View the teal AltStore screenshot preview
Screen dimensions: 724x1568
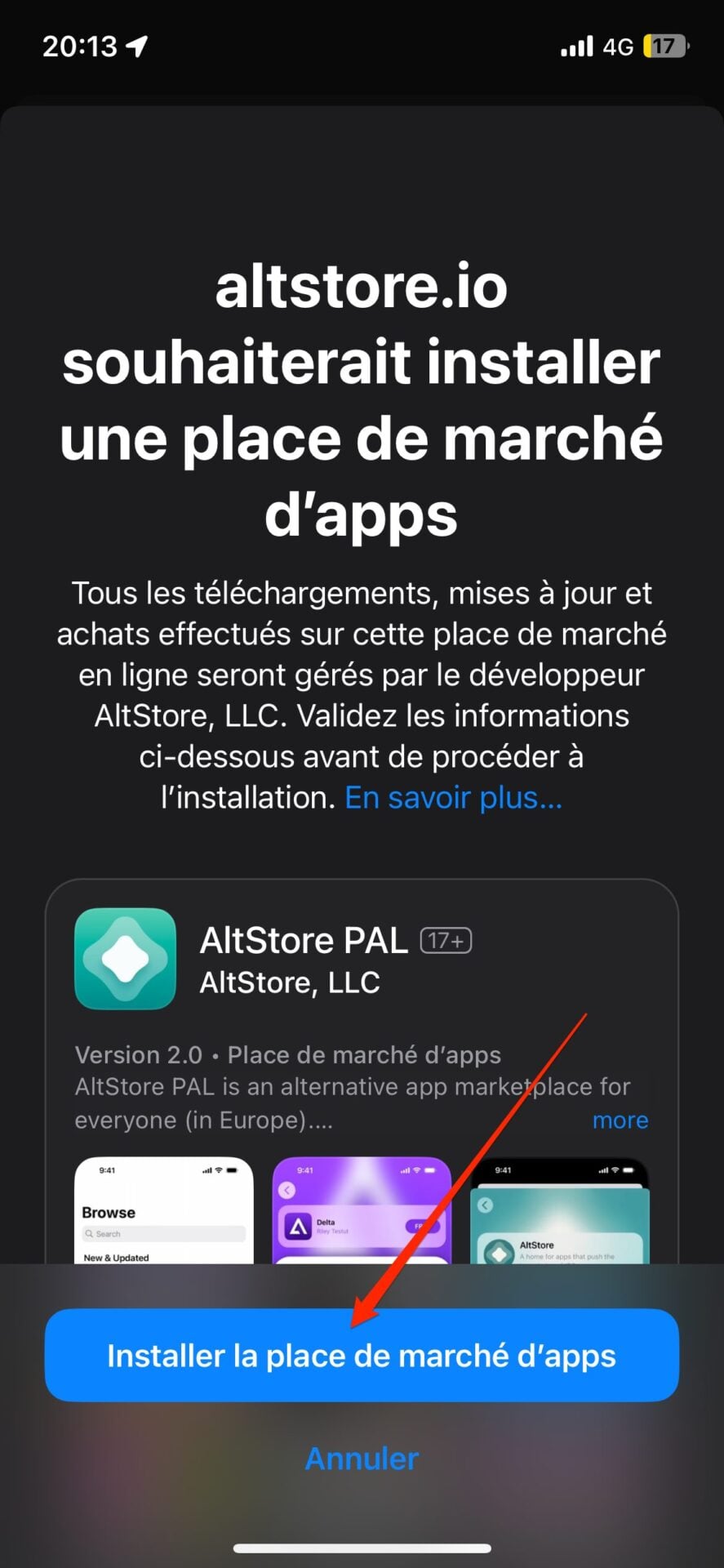560,1212
